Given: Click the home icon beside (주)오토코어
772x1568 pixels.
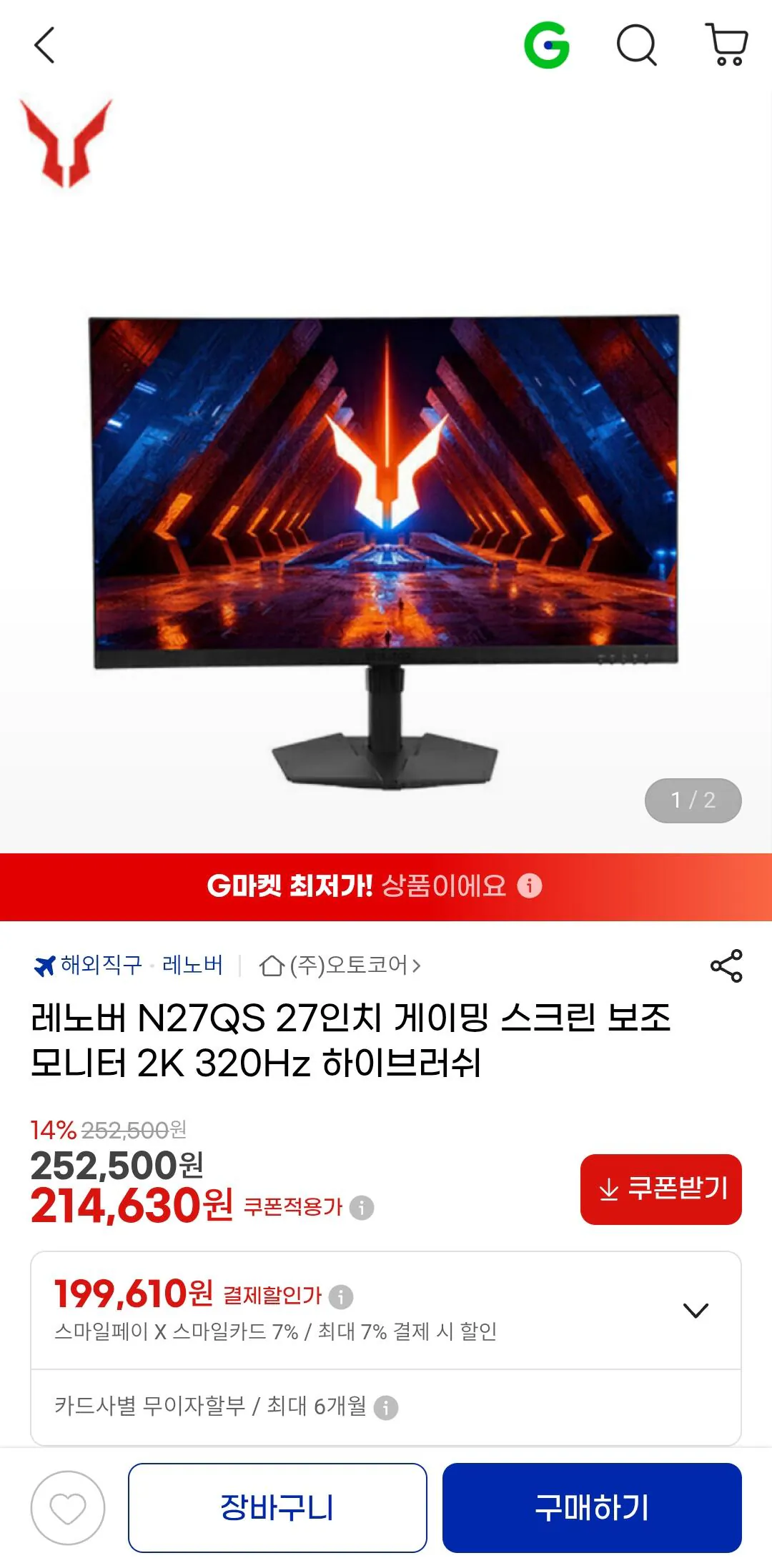Looking at the screenshot, I should [272, 966].
